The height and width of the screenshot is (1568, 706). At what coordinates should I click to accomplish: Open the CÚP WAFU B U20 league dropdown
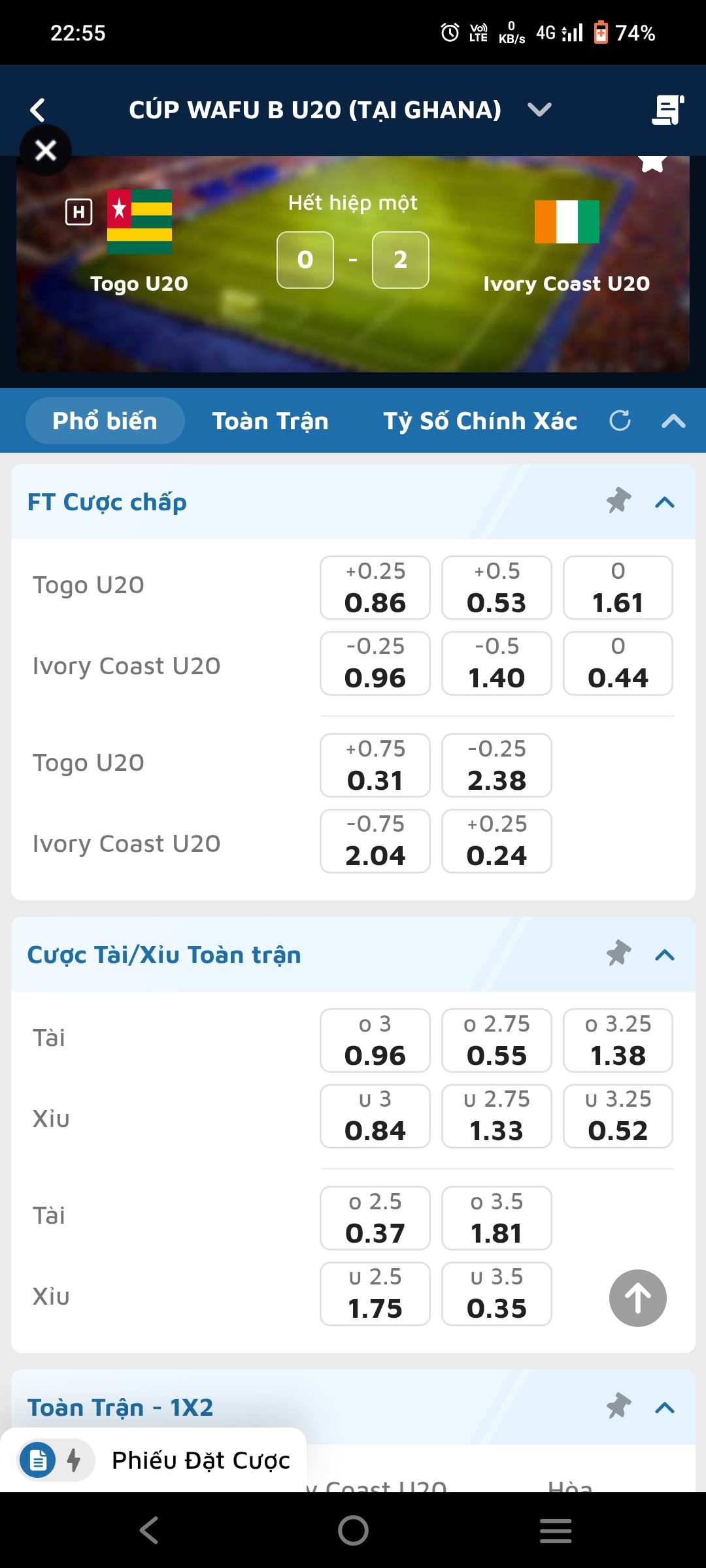[x=539, y=110]
